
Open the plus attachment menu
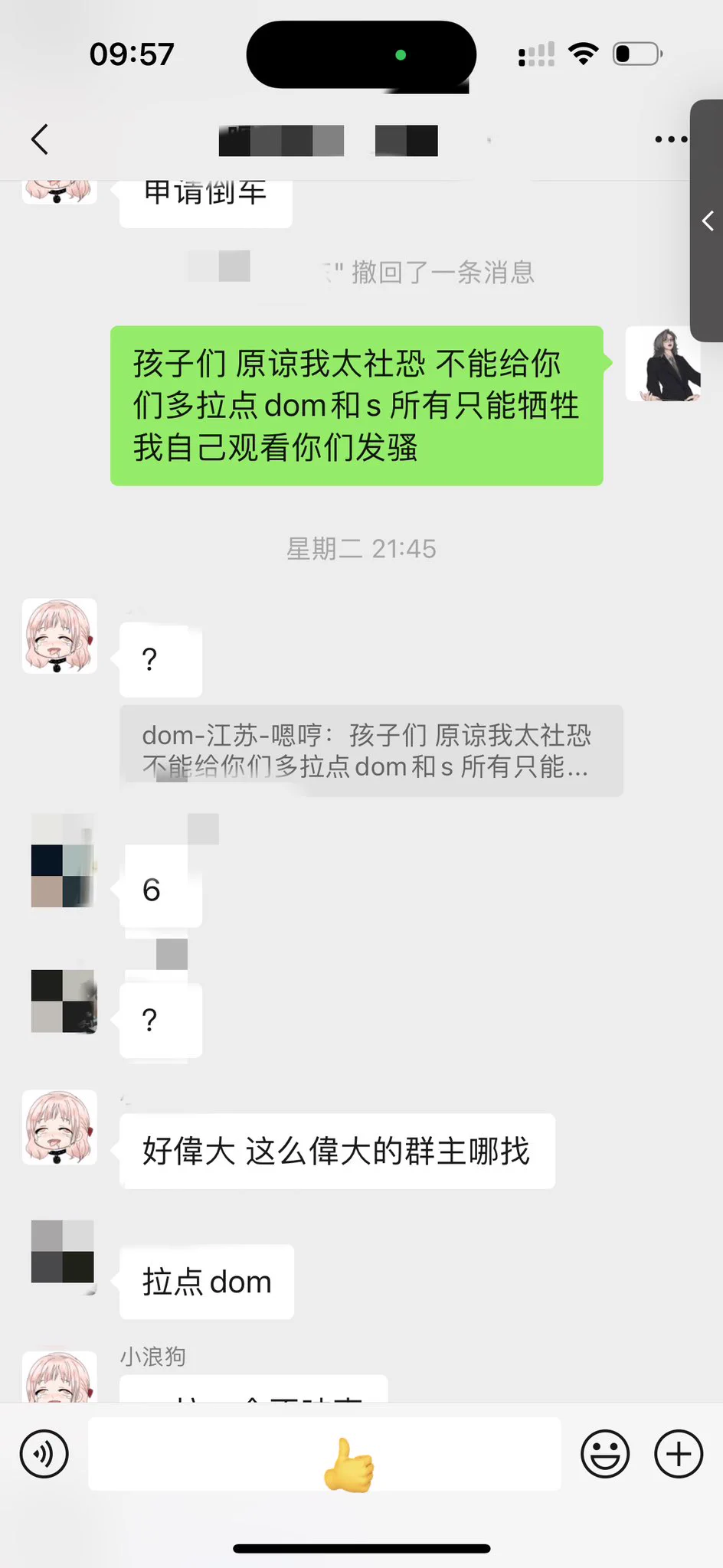pos(679,1454)
